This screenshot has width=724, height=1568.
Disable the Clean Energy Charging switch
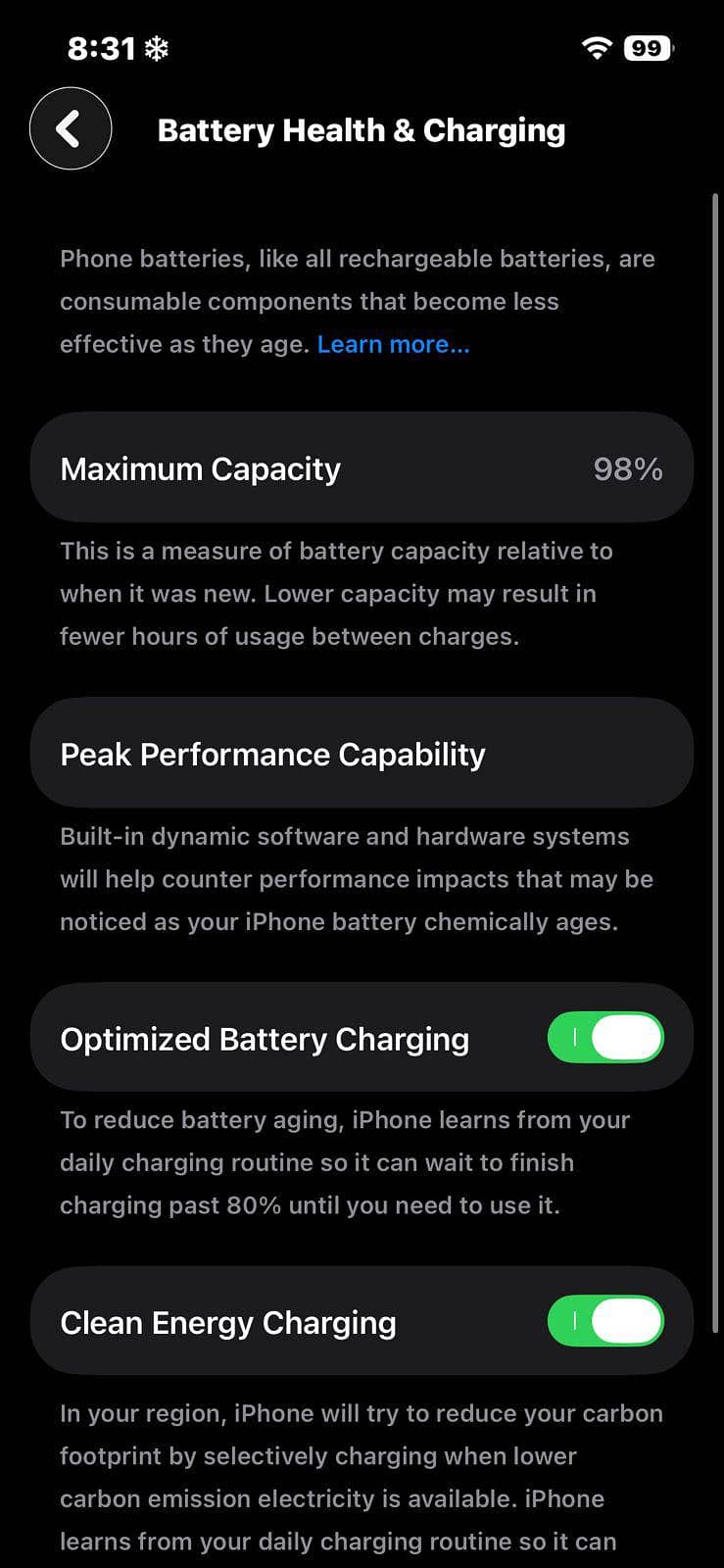click(x=604, y=1321)
